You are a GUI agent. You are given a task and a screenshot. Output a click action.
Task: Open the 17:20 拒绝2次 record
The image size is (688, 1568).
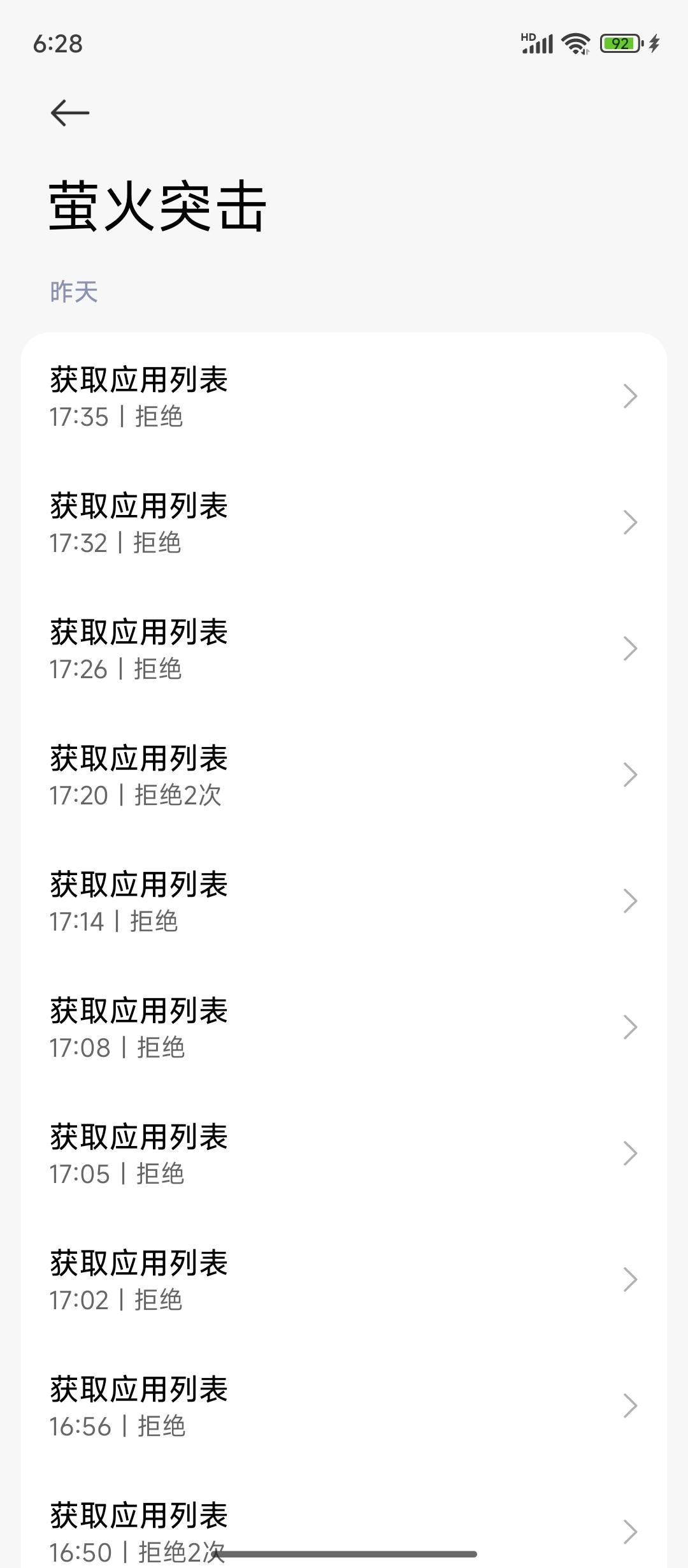pos(344,775)
